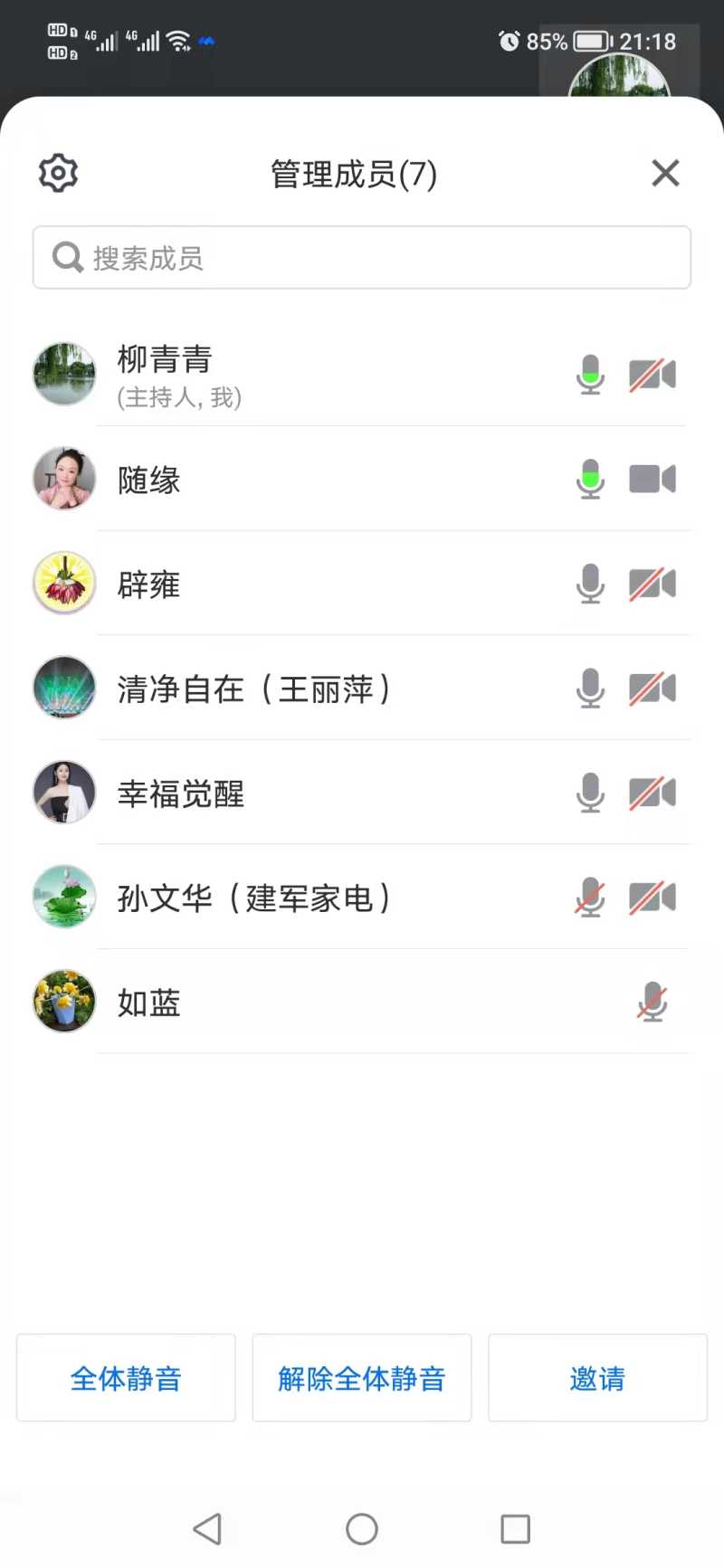
Task: Focus the 搜索成员 search field
Action: tap(362, 258)
